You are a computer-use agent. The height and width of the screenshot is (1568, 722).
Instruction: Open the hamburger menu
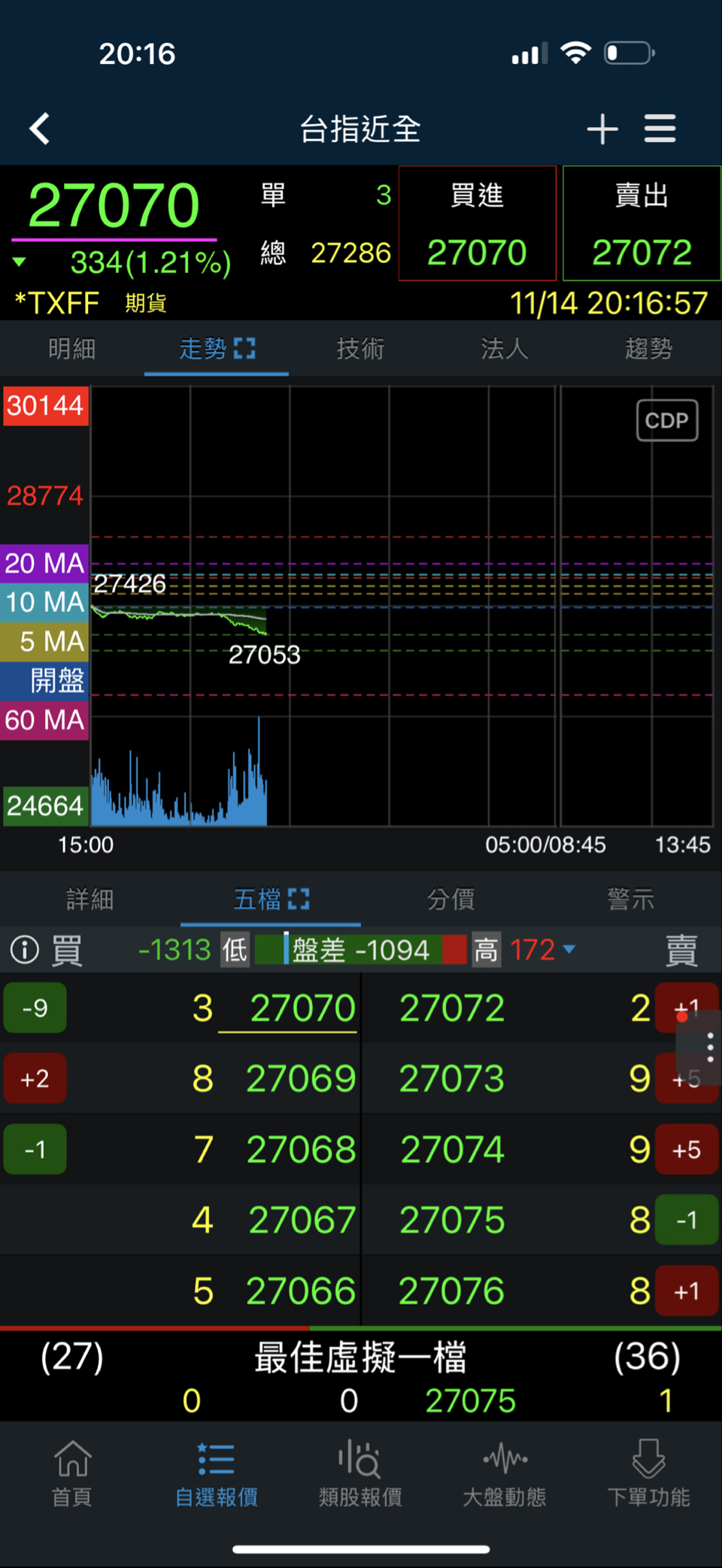coord(660,129)
